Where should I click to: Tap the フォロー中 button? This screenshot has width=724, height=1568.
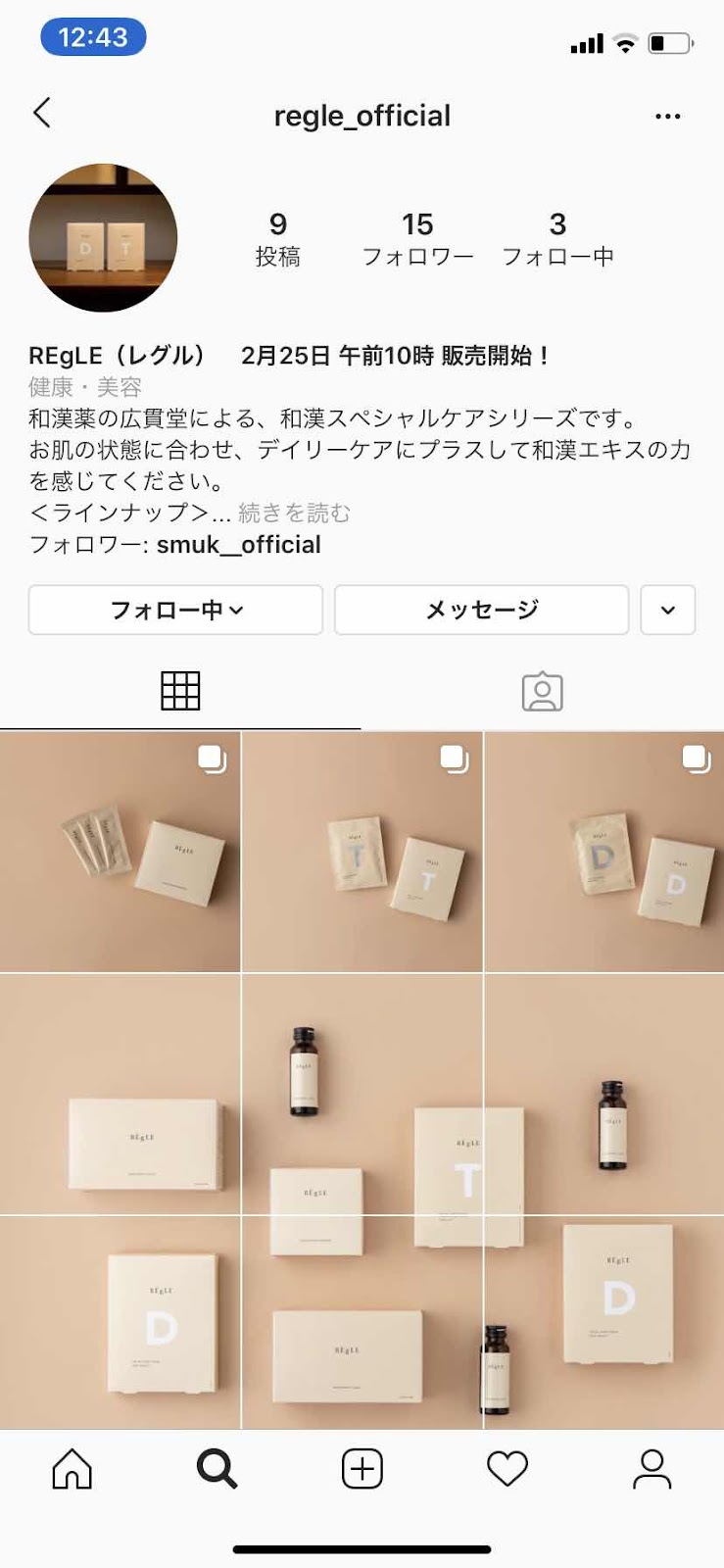pos(175,610)
